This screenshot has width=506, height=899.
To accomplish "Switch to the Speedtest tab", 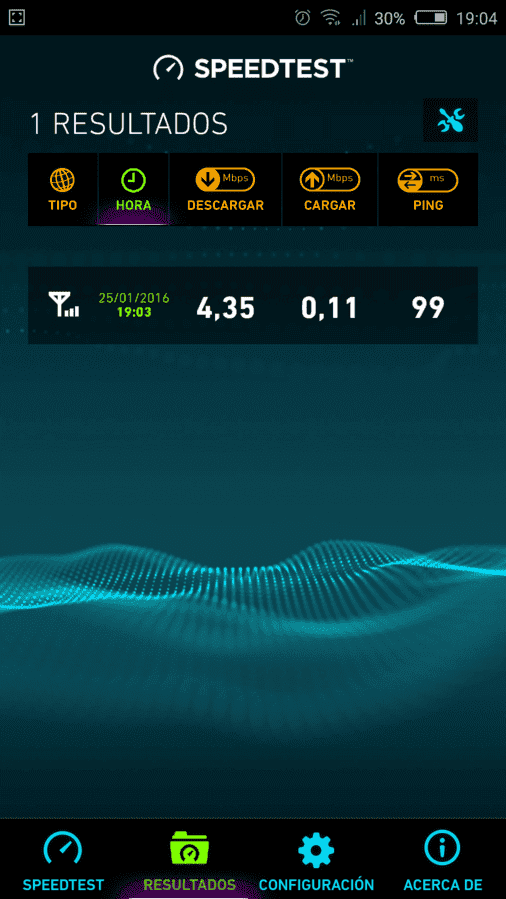I will pyautogui.click(x=63, y=859).
